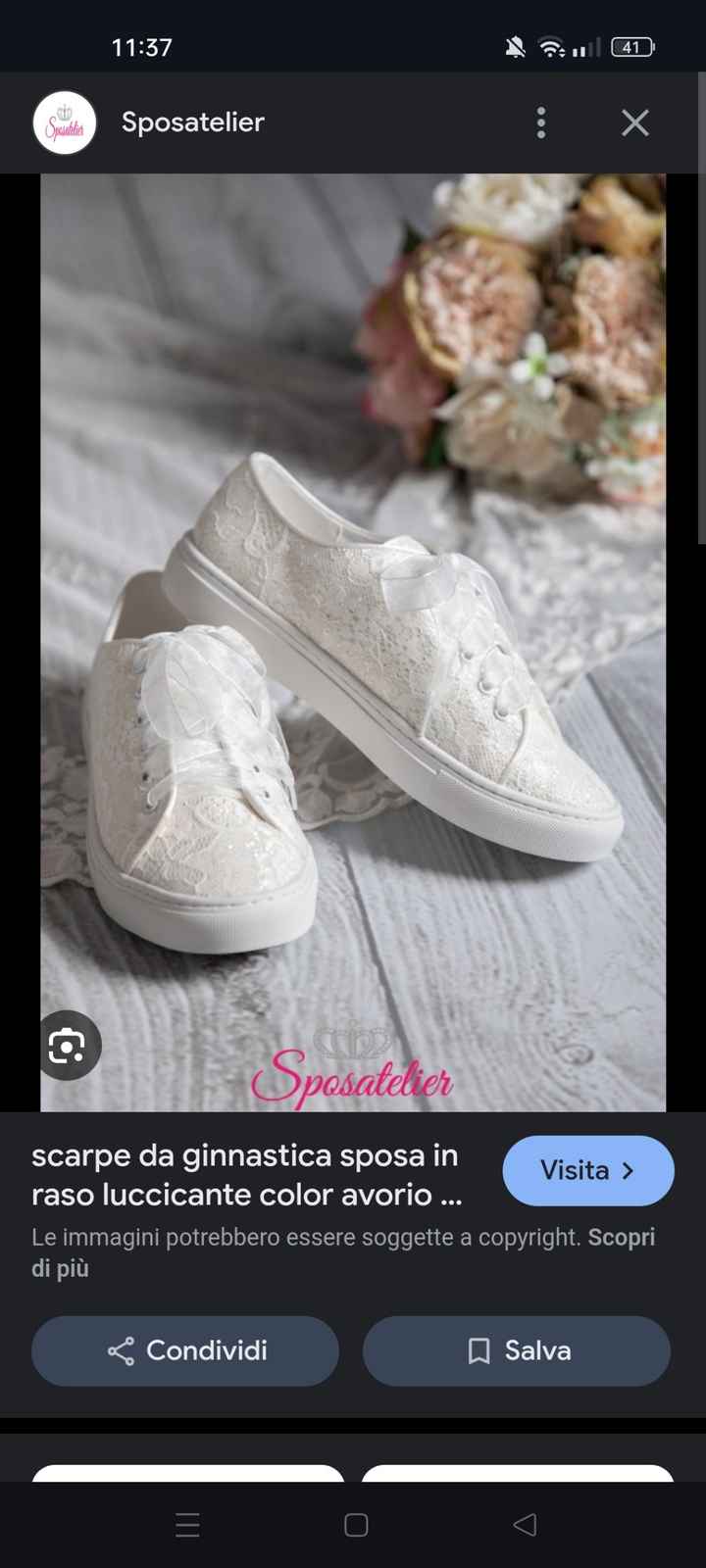Open the three-dot overflow menu
706x1568 pixels.
coord(540,122)
